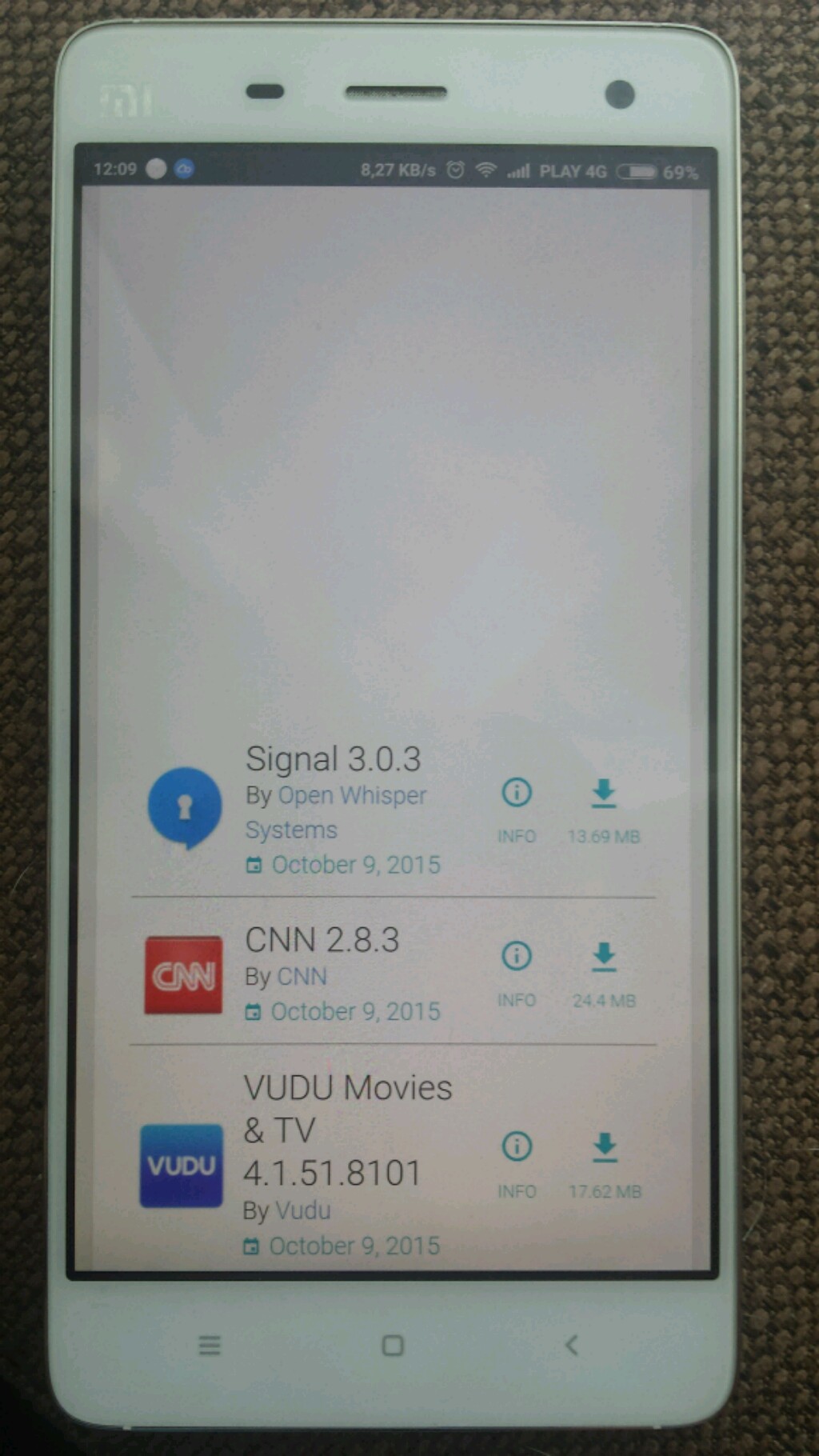Screen dimensions: 819x1456
Task: Go to the home screen
Action: click(393, 1345)
